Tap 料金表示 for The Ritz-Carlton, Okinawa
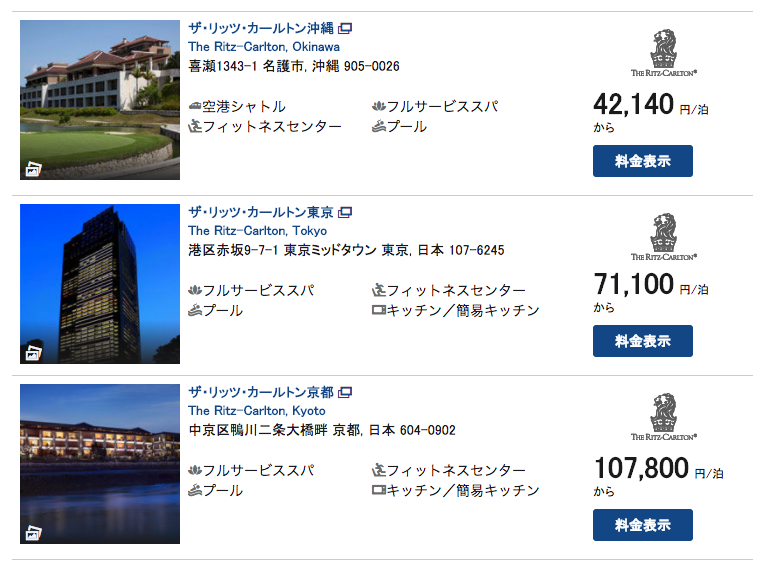Screen dimensions: 780x564 pyautogui.click(x=642, y=161)
